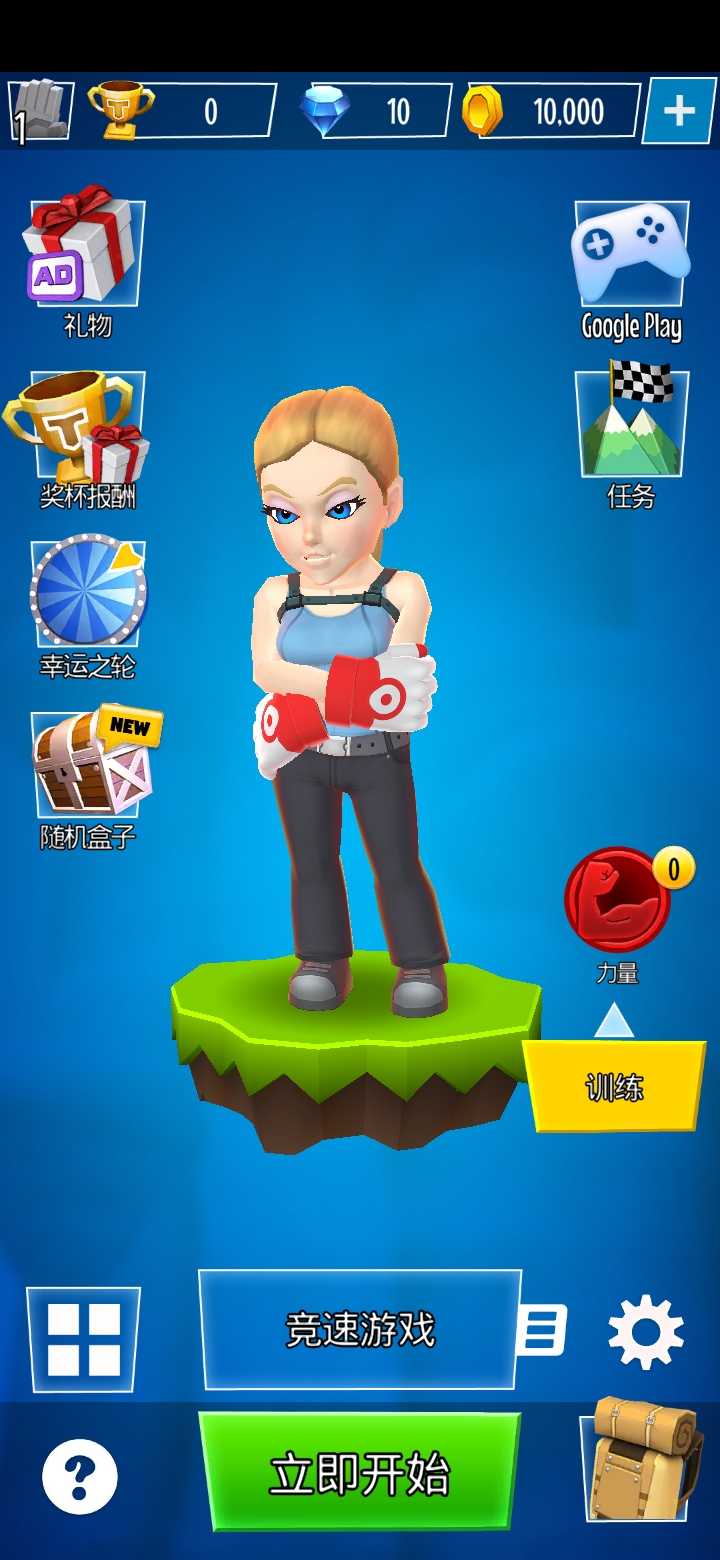Spin the 幸运之轮 lucky wheel
Viewport: 720px width, 1560px height.
(x=88, y=594)
